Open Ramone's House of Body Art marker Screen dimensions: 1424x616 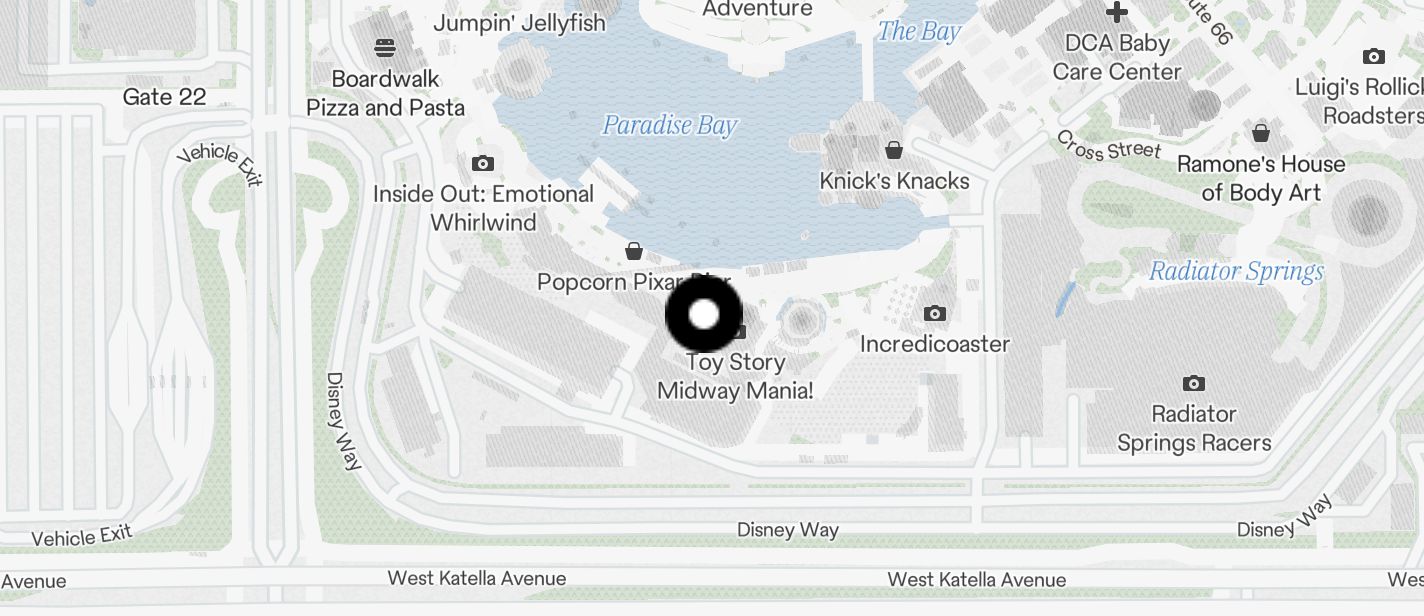pos(1261,132)
